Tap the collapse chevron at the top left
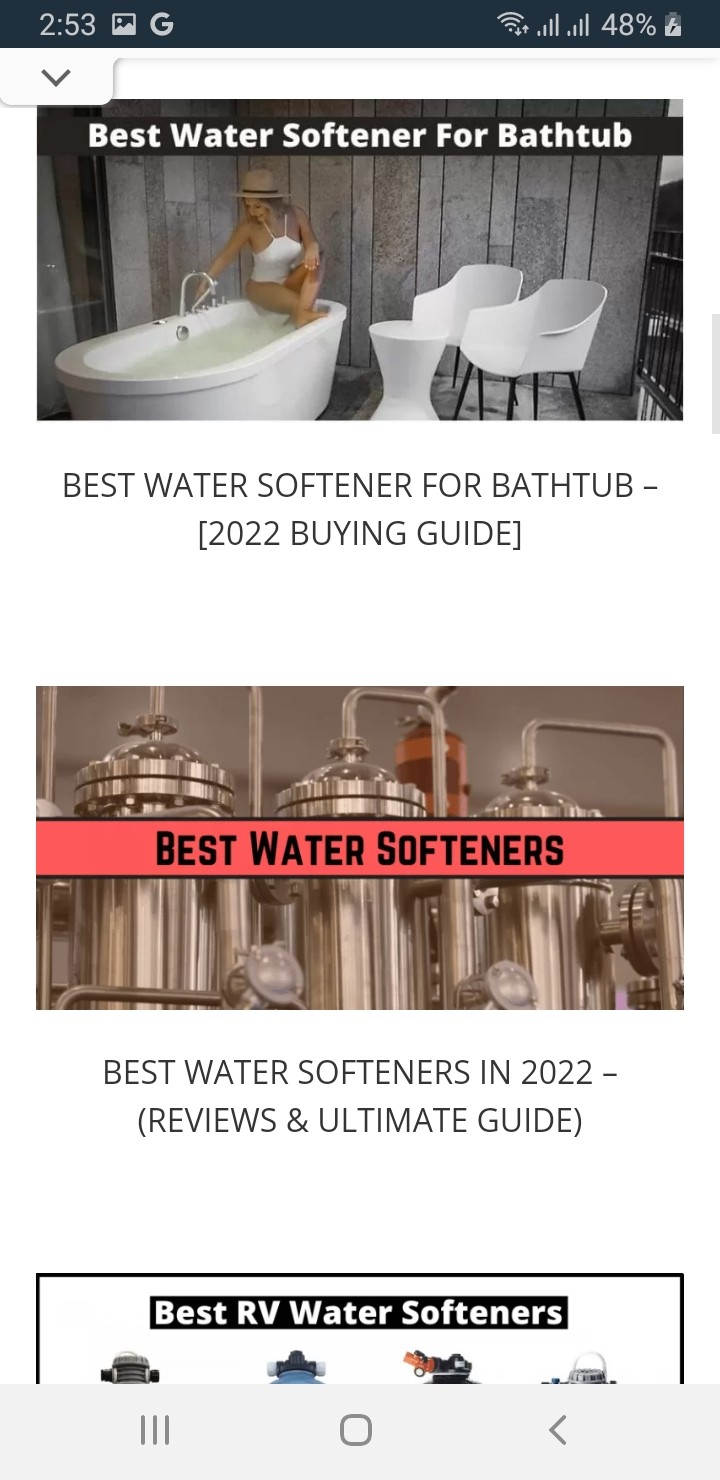This screenshot has height=1480, width=720. pyautogui.click(x=56, y=78)
